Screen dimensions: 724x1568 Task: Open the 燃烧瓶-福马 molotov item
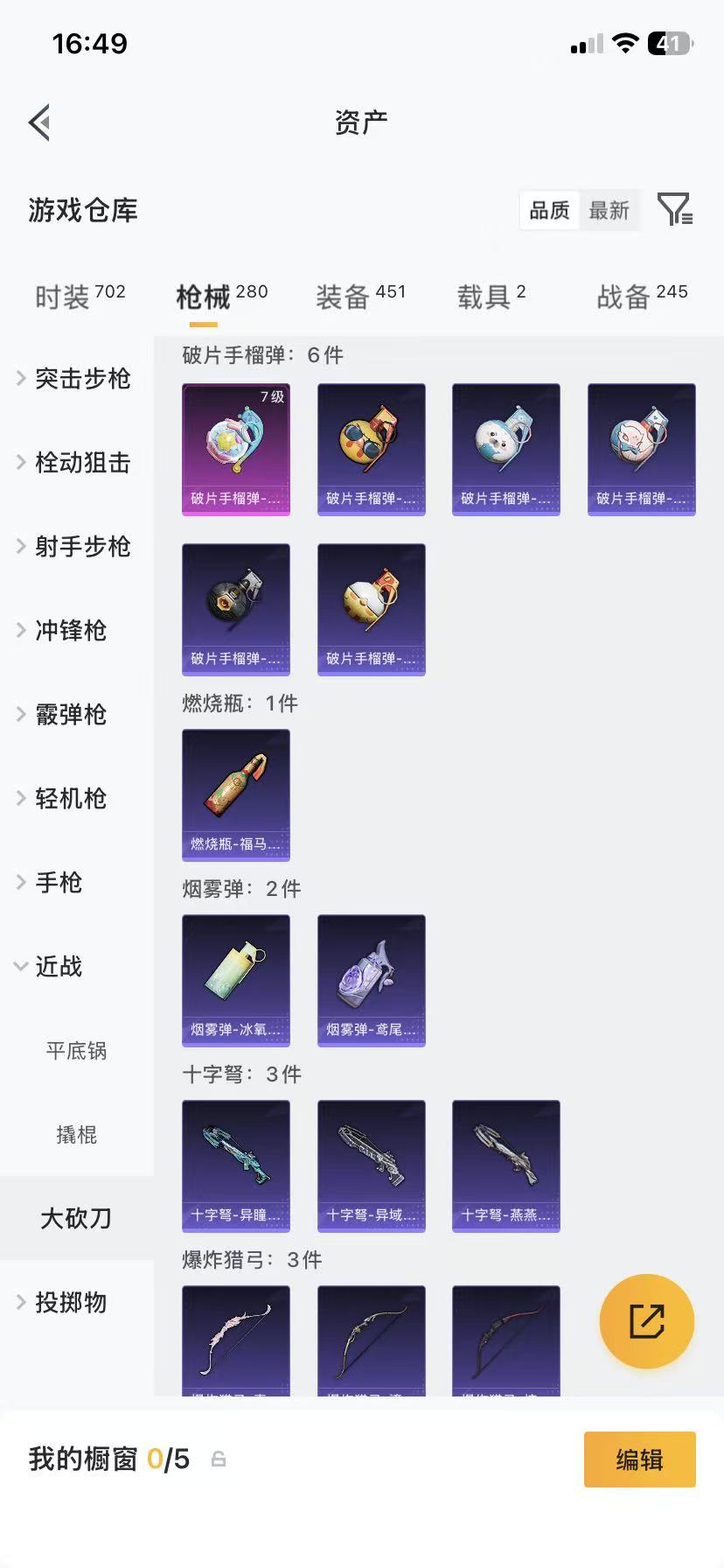(x=236, y=794)
